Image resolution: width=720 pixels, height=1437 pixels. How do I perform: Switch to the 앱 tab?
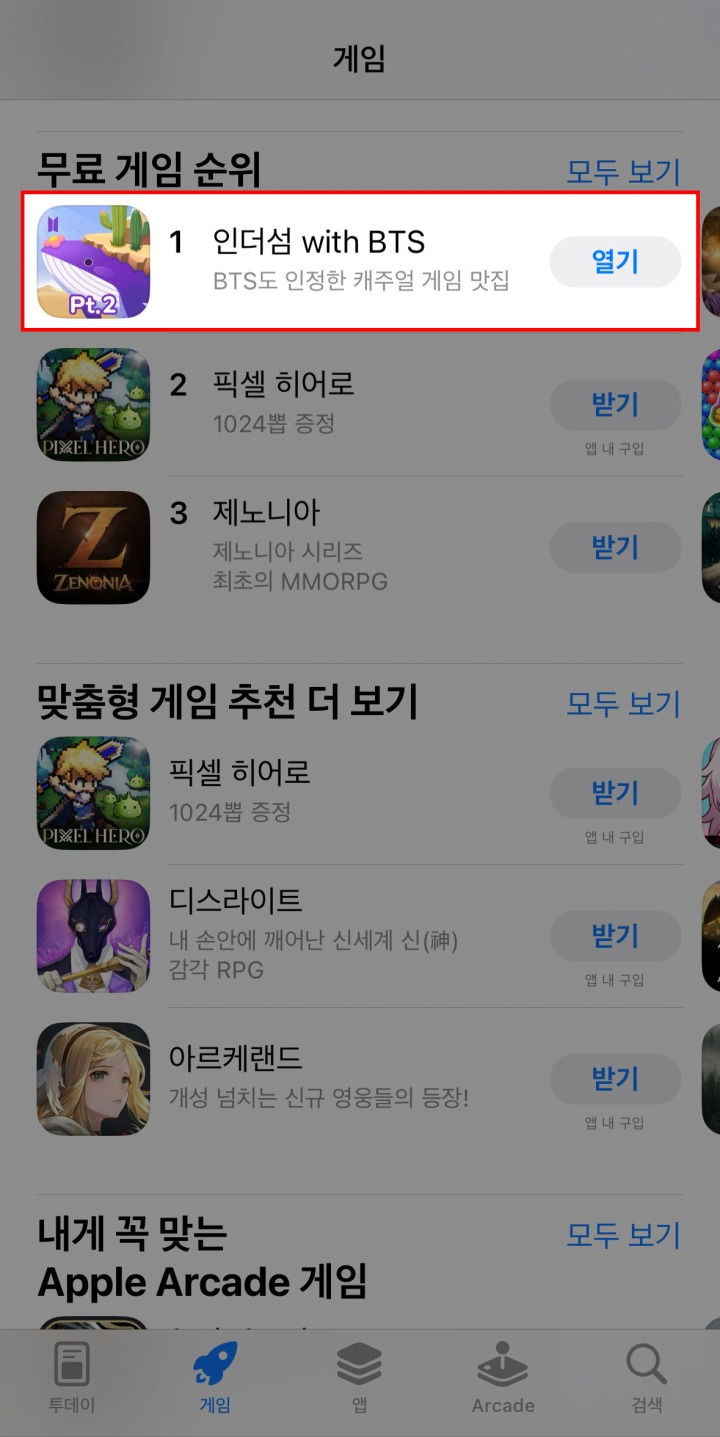[x=359, y=1378]
